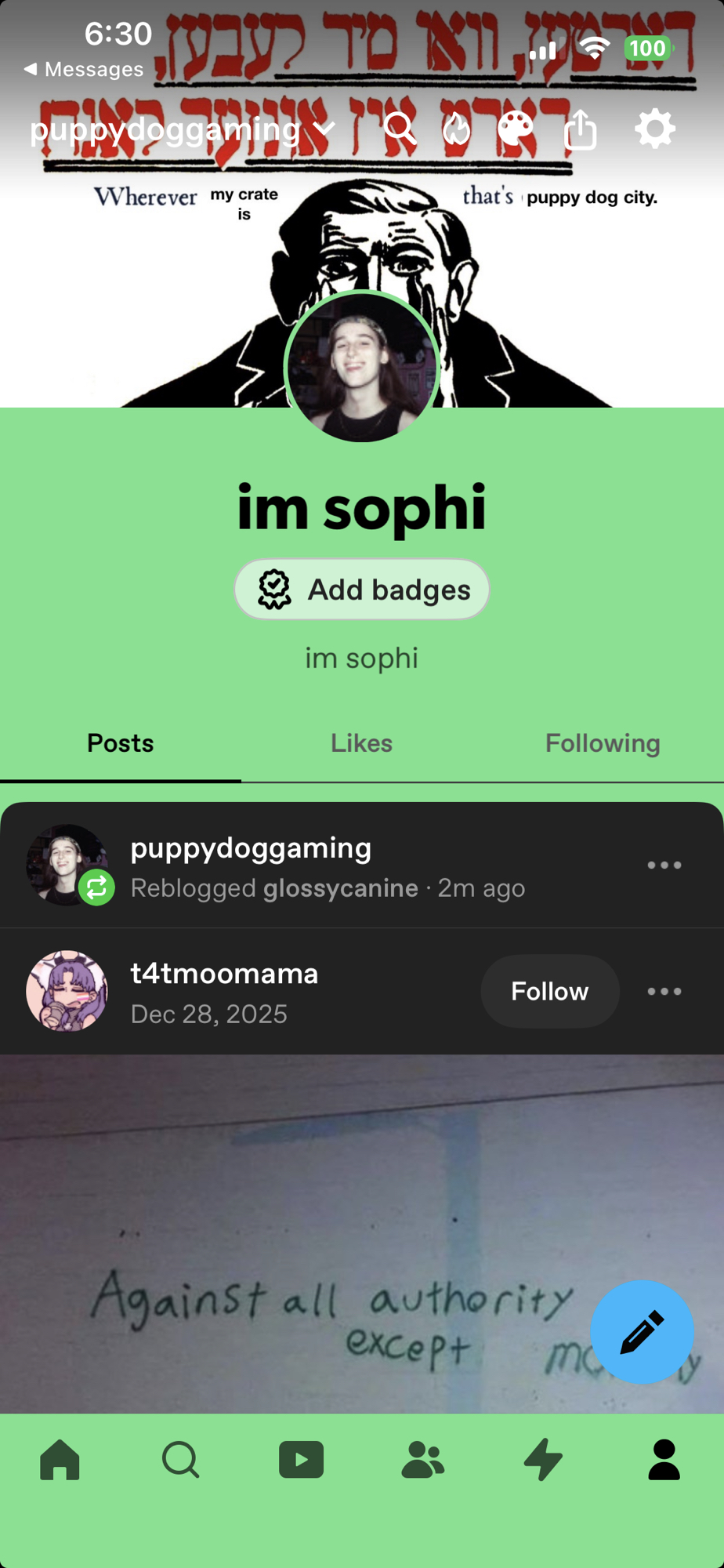Return to Messages app
Viewport: 724px width, 1568px height.
tap(83, 70)
